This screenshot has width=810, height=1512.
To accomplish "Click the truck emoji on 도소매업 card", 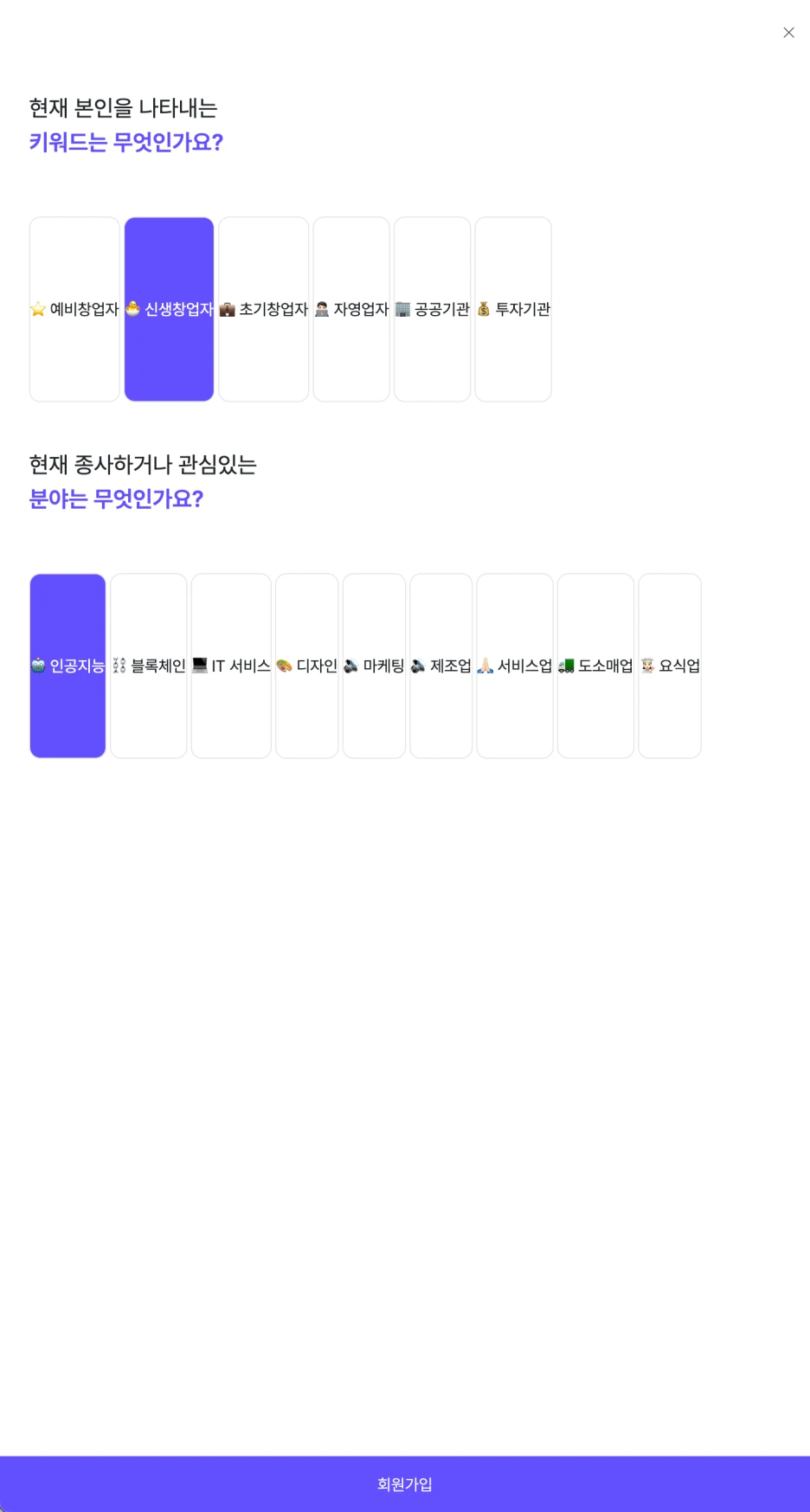I will point(567,665).
